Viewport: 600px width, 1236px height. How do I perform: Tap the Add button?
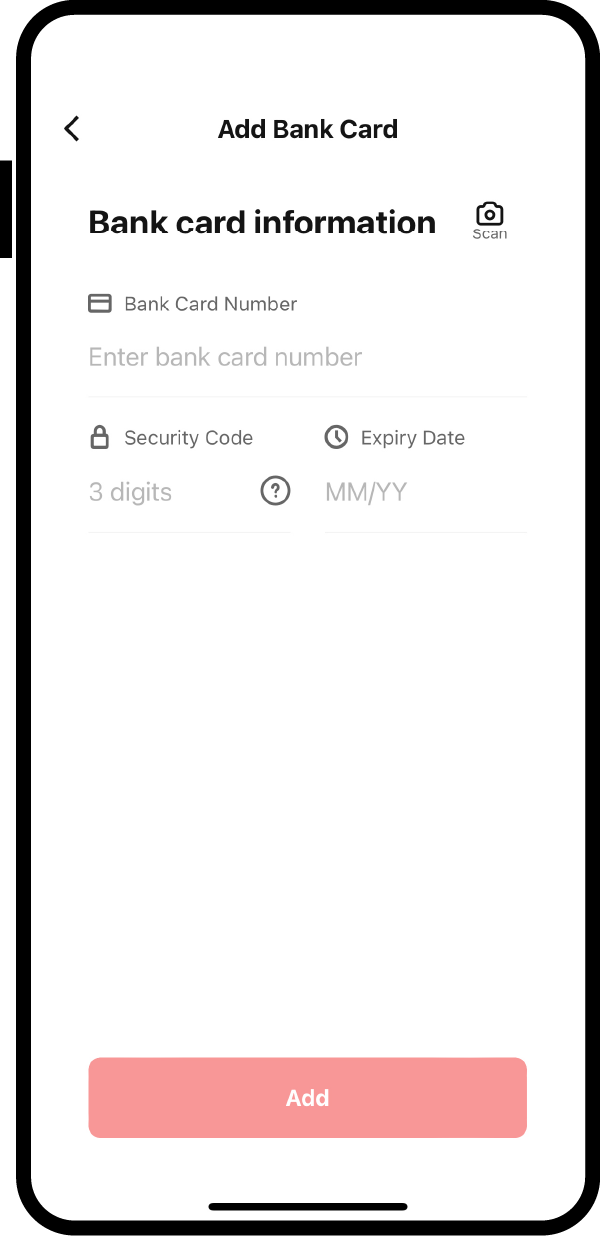click(307, 1097)
